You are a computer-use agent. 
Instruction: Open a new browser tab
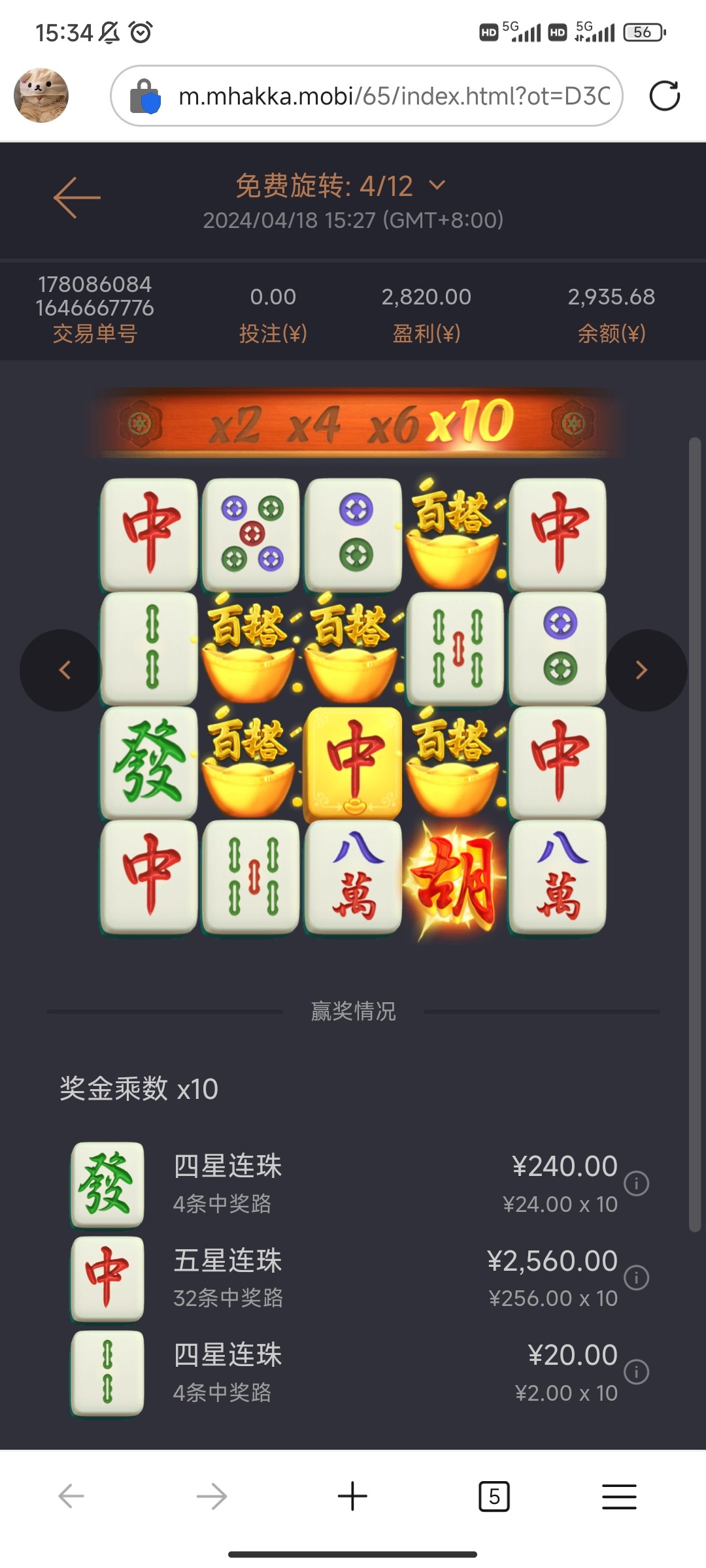tap(352, 1496)
